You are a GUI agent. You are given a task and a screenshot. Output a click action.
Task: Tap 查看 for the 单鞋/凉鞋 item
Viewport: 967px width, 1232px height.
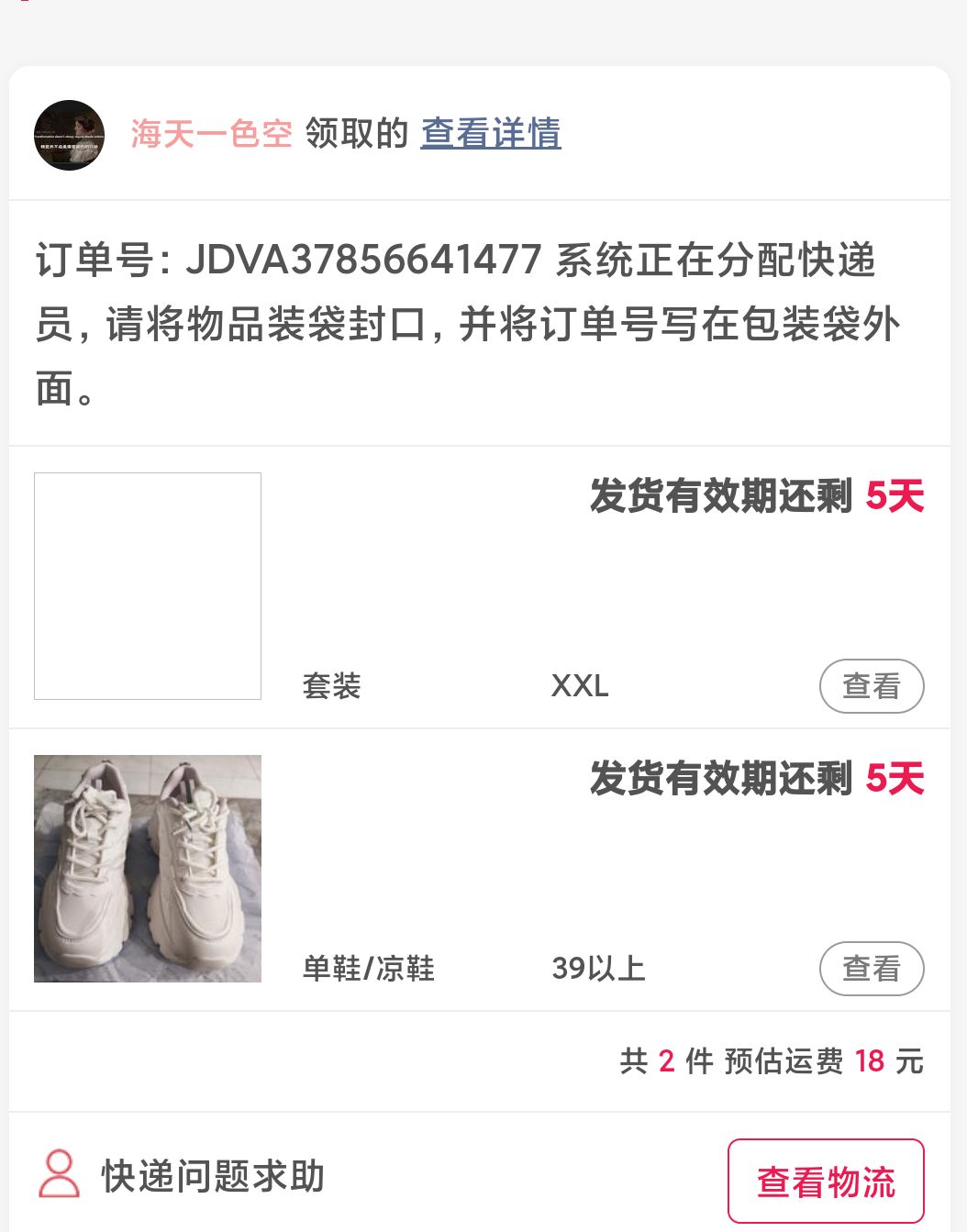(871, 969)
